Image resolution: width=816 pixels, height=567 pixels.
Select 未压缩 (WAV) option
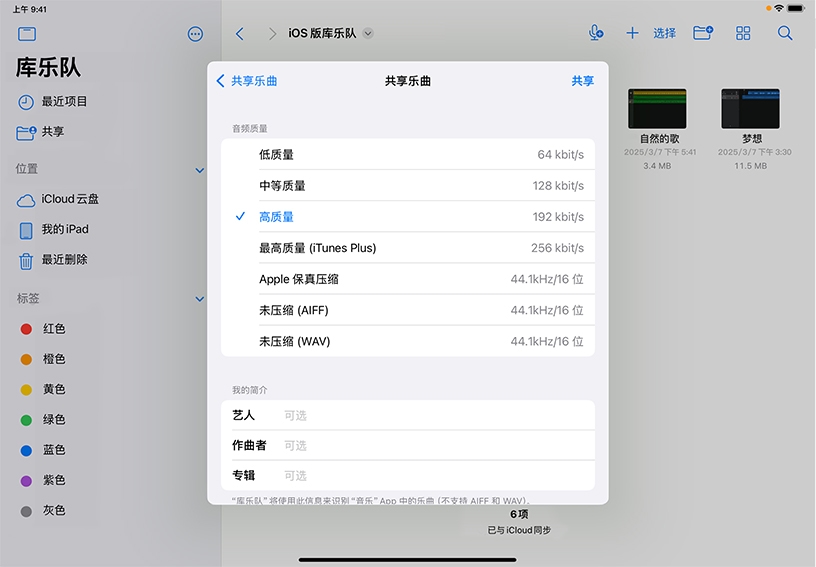pos(407,341)
